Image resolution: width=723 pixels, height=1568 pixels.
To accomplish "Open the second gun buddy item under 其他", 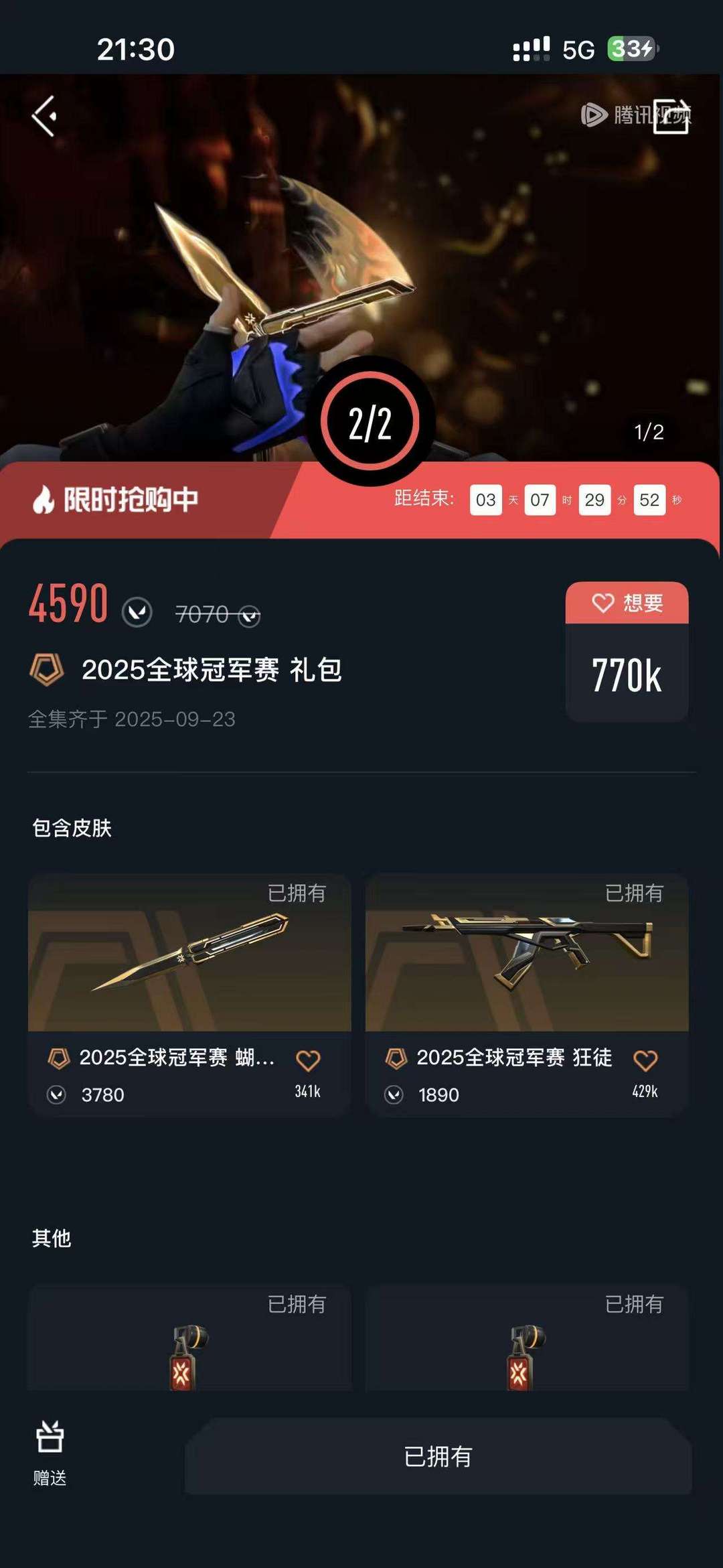I will point(527,1346).
